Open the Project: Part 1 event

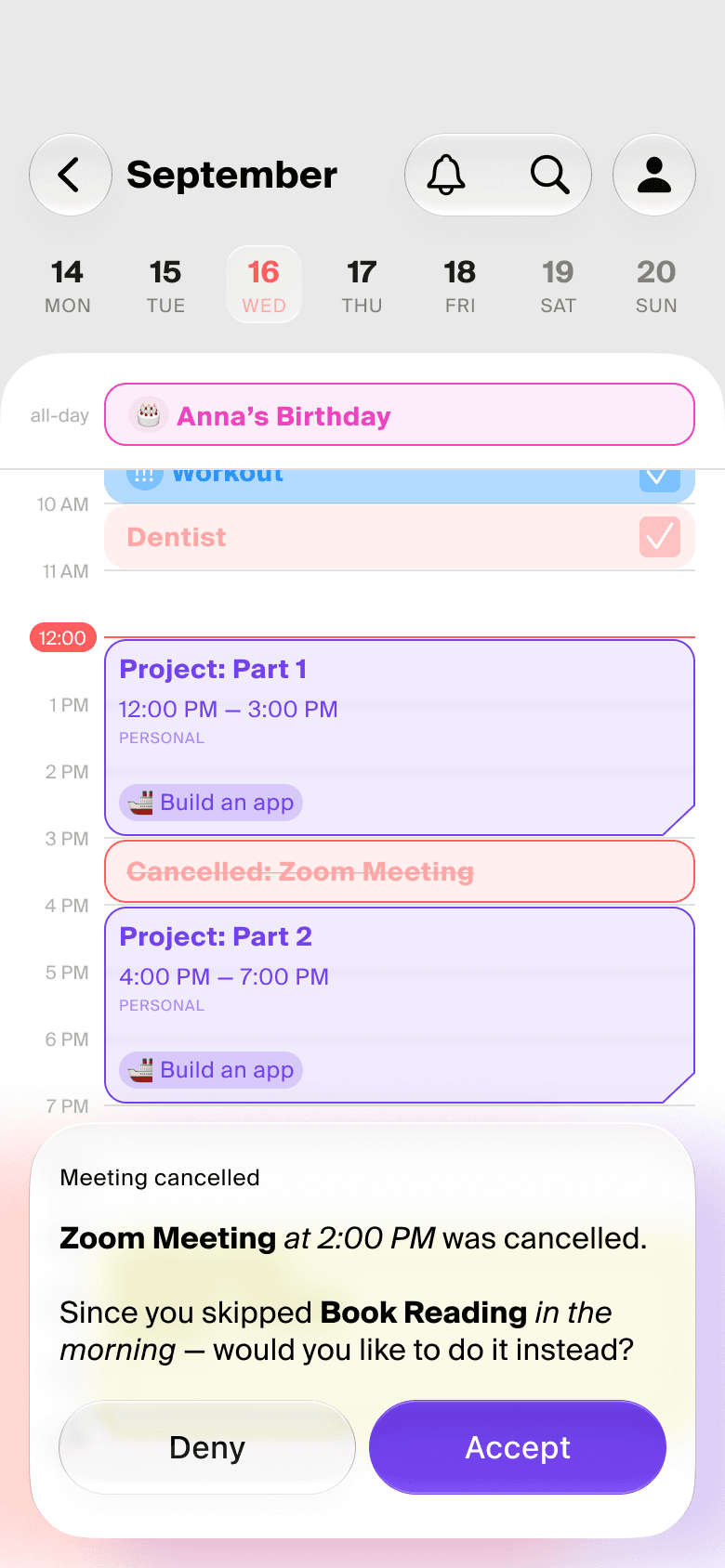click(400, 738)
